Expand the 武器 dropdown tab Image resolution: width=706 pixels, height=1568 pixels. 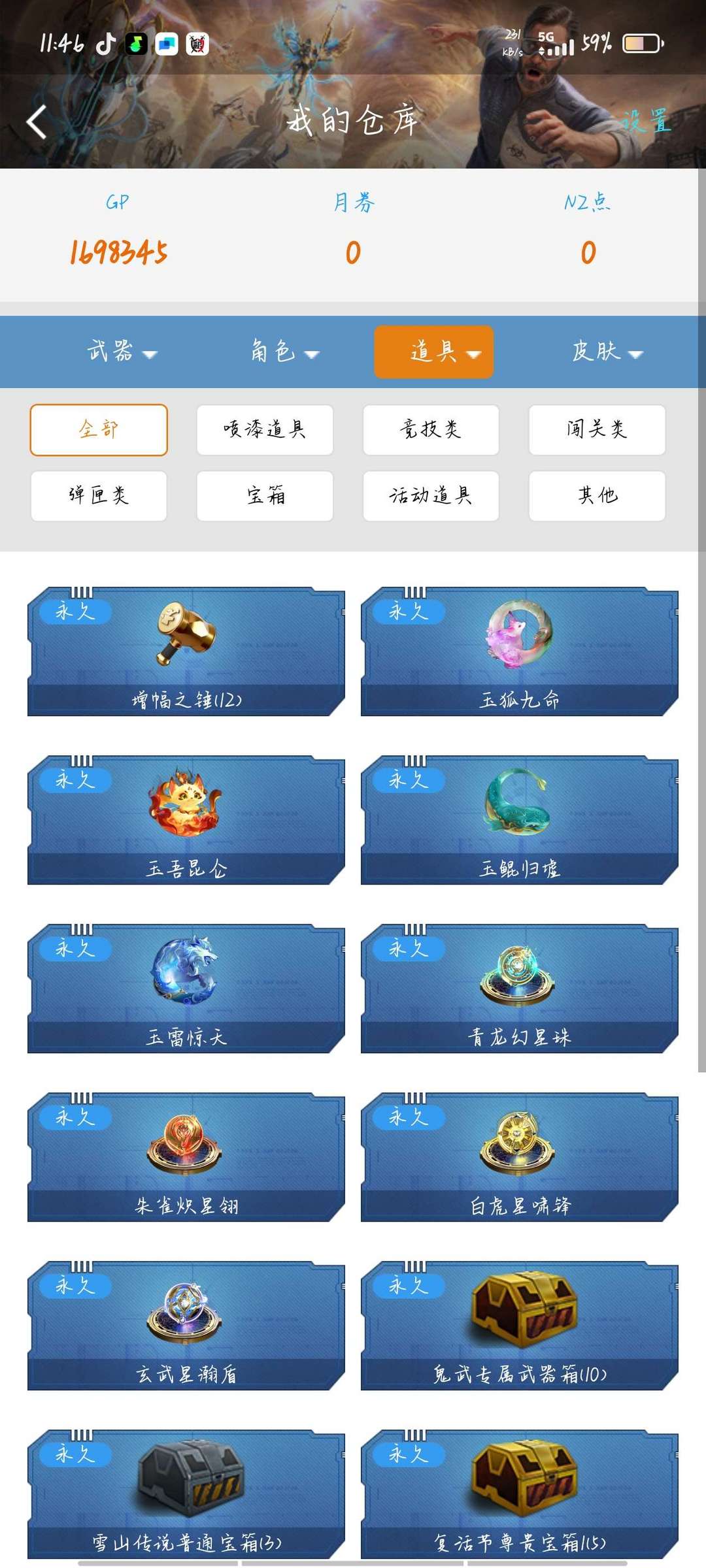pyautogui.click(x=122, y=352)
